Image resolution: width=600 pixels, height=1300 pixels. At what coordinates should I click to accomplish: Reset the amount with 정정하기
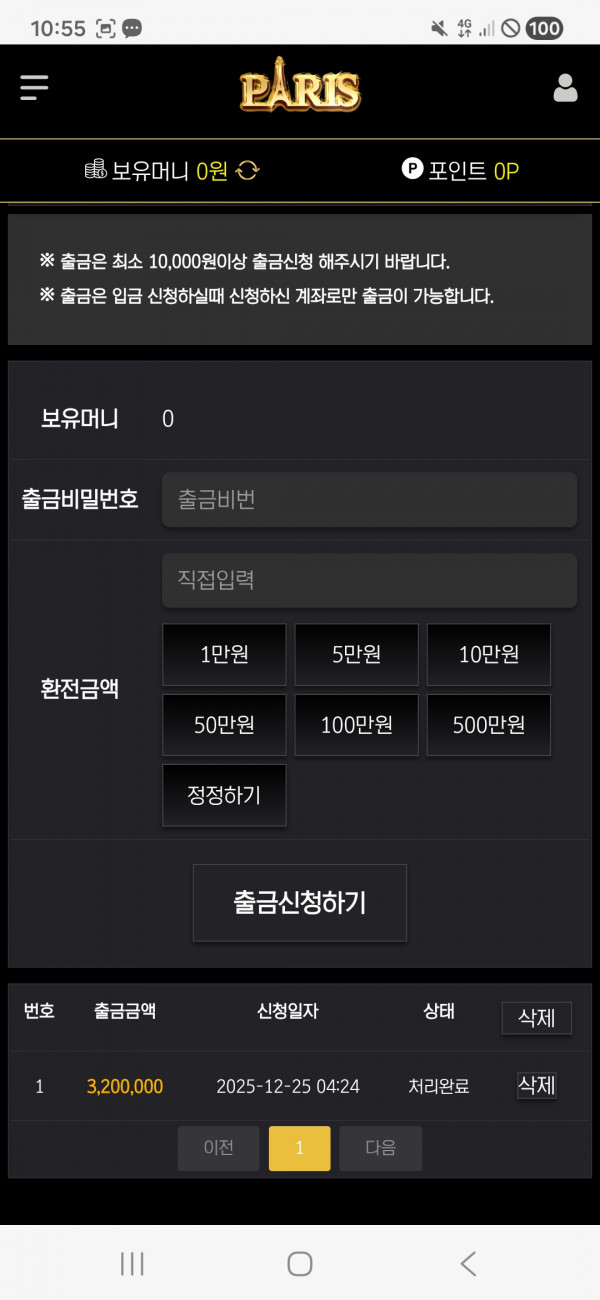click(224, 795)
